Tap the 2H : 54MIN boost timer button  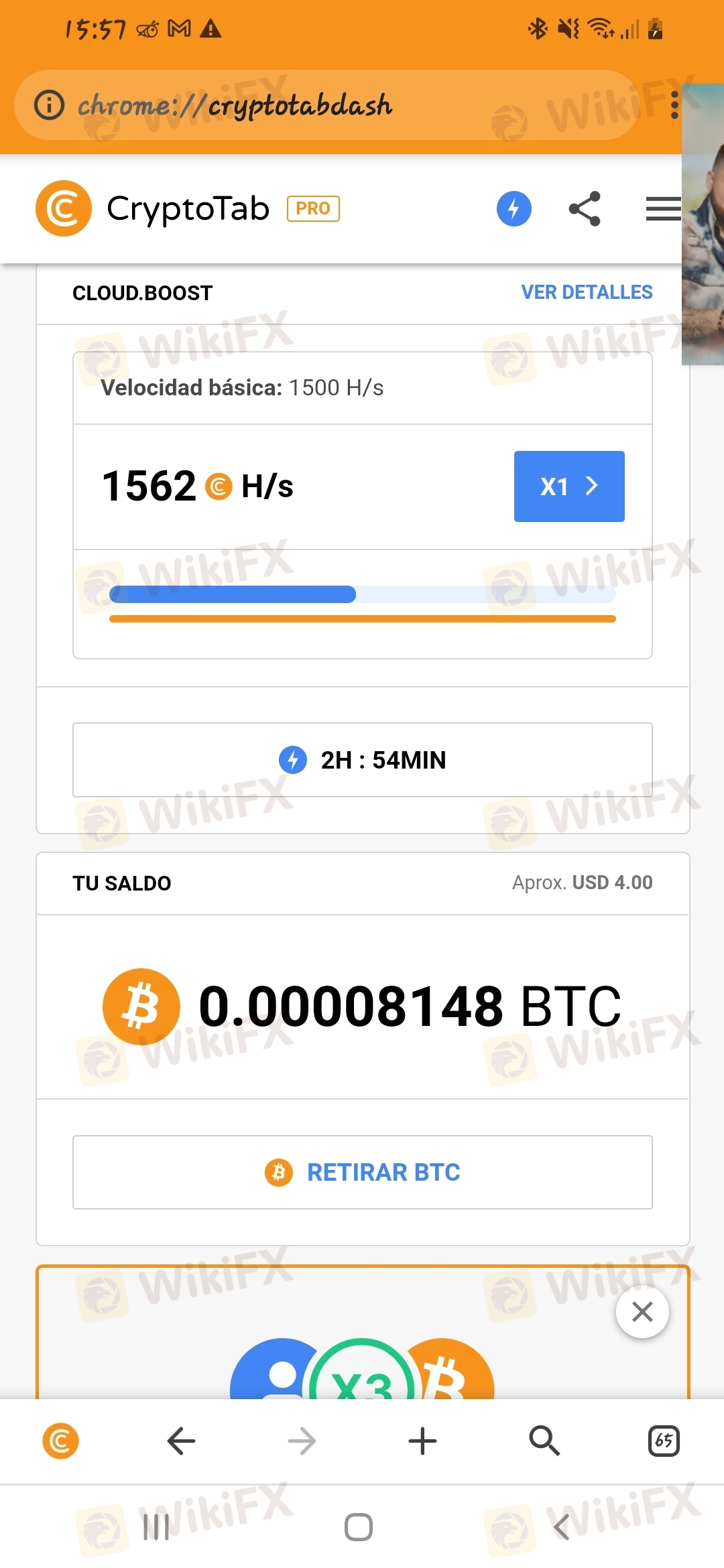point(363,760)
